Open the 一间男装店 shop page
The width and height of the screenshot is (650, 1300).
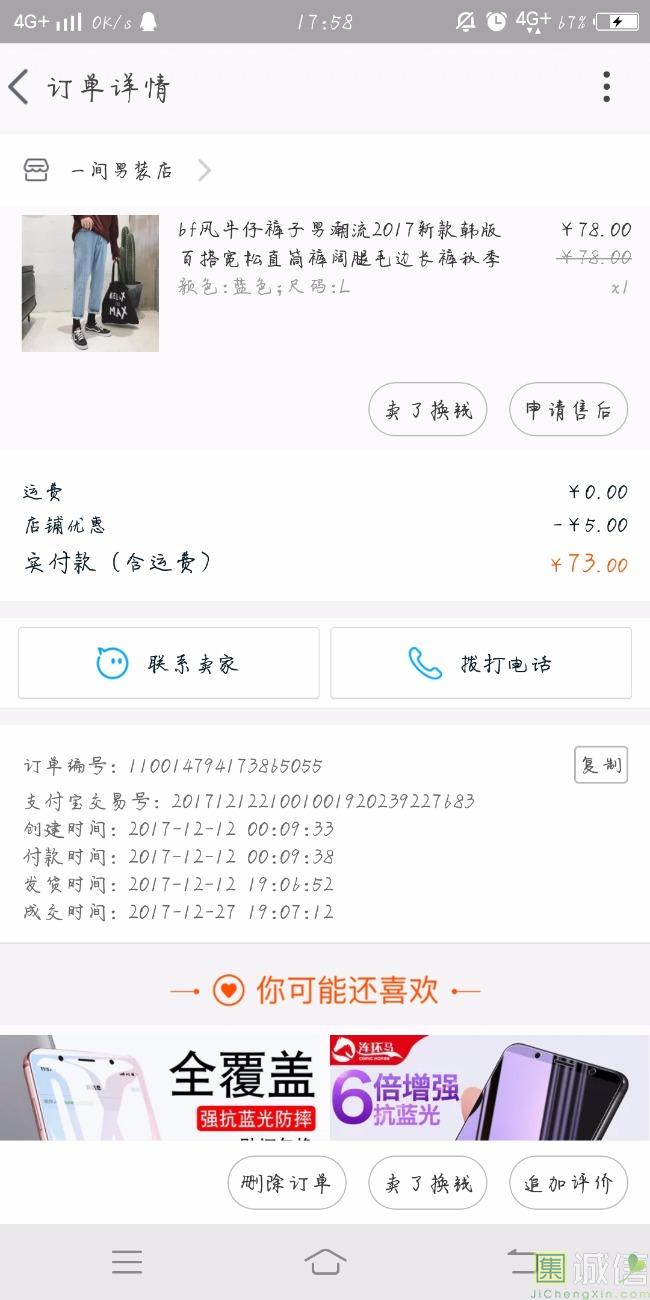pos(120,171)
